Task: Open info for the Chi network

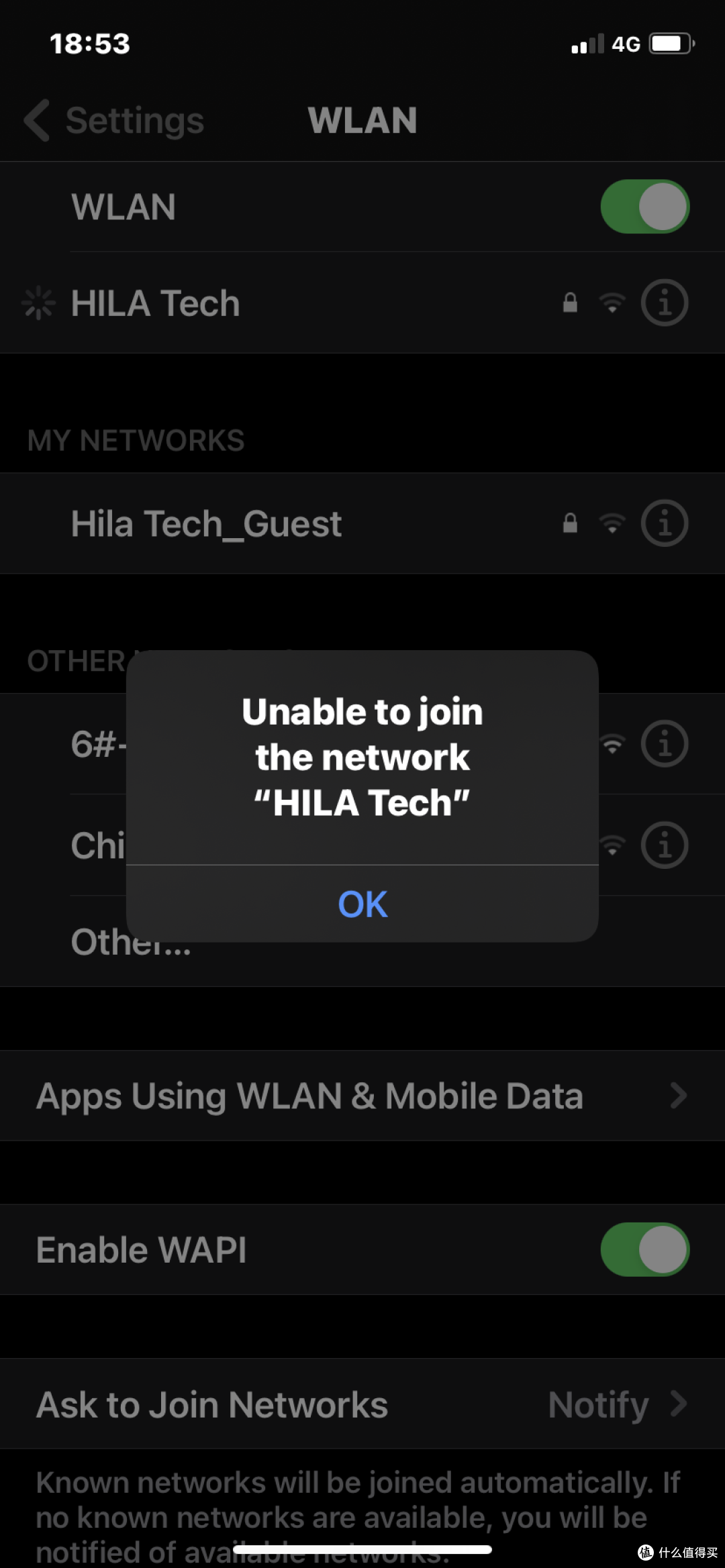Action: (664, 845)
